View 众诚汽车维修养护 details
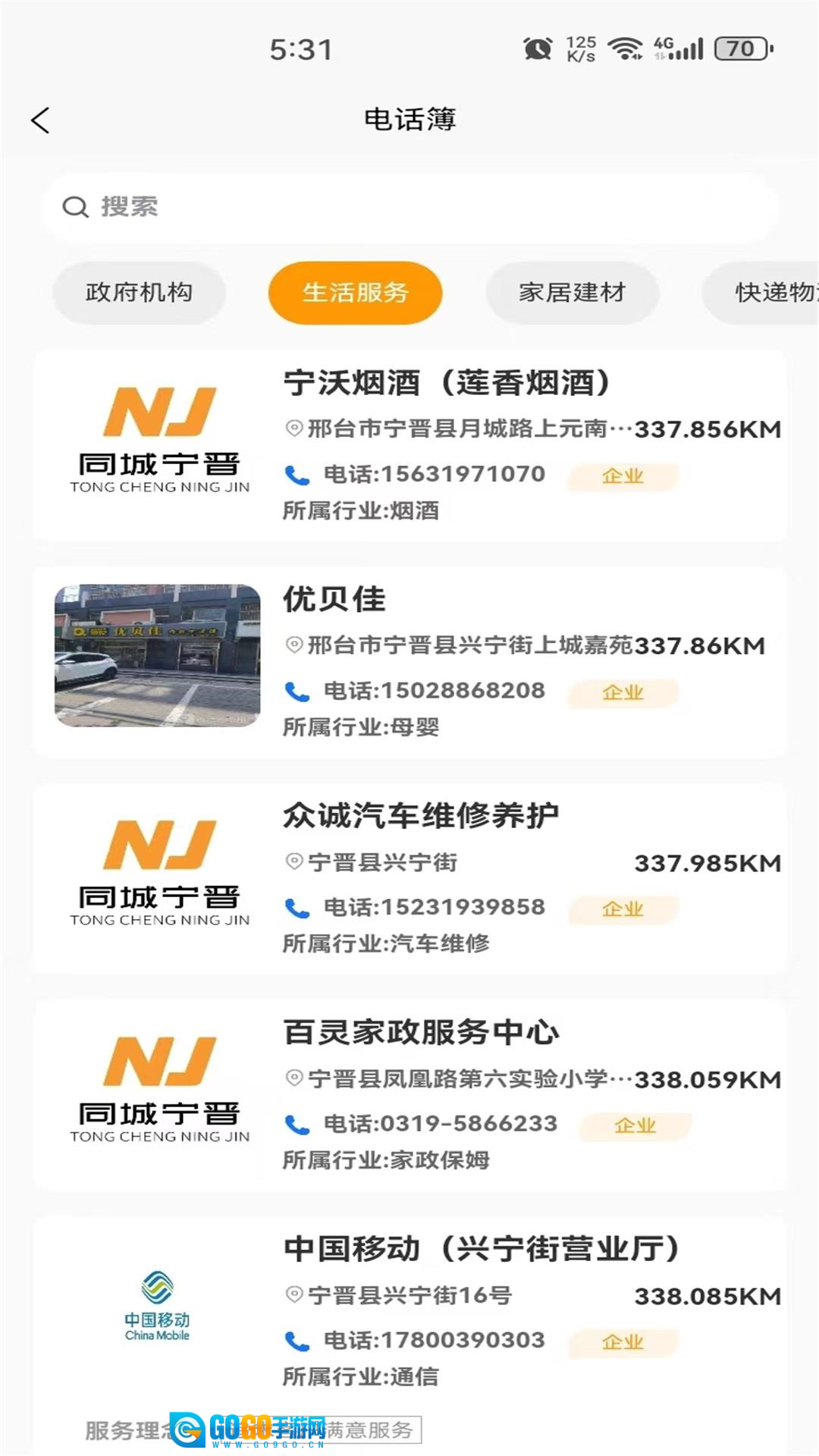This screenshot has width=819, height=1456. 421,816
